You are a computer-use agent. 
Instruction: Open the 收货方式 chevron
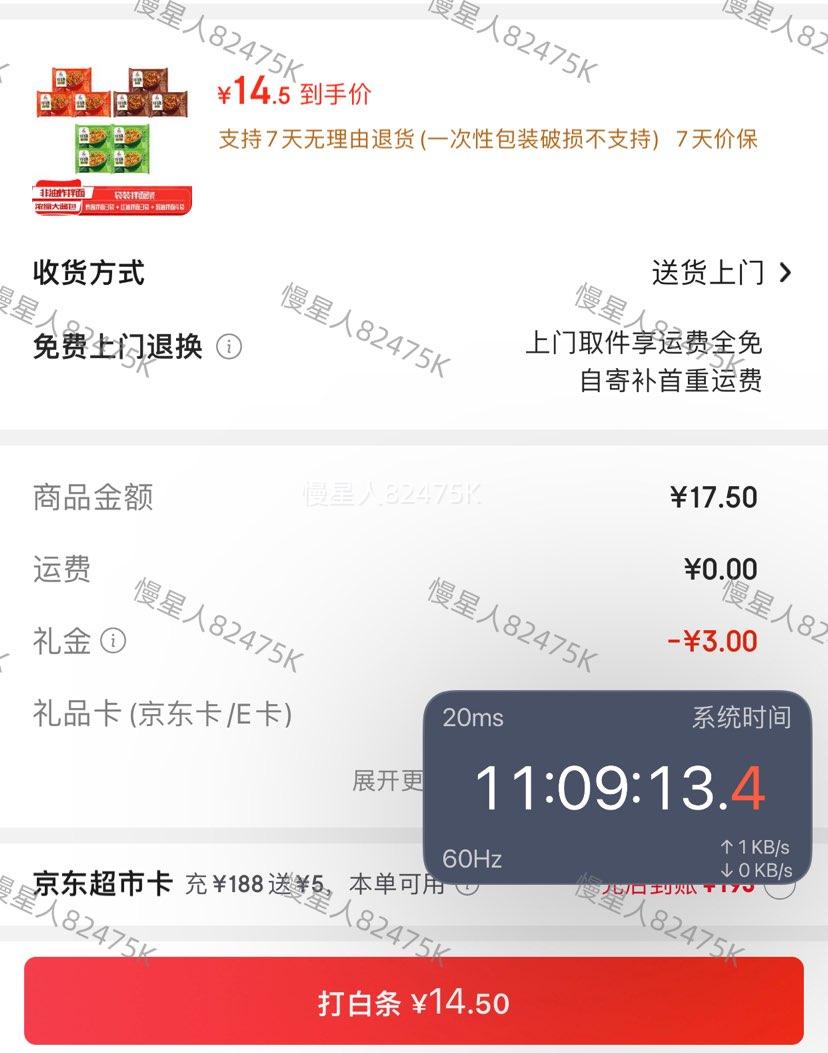tap(787, 273)
